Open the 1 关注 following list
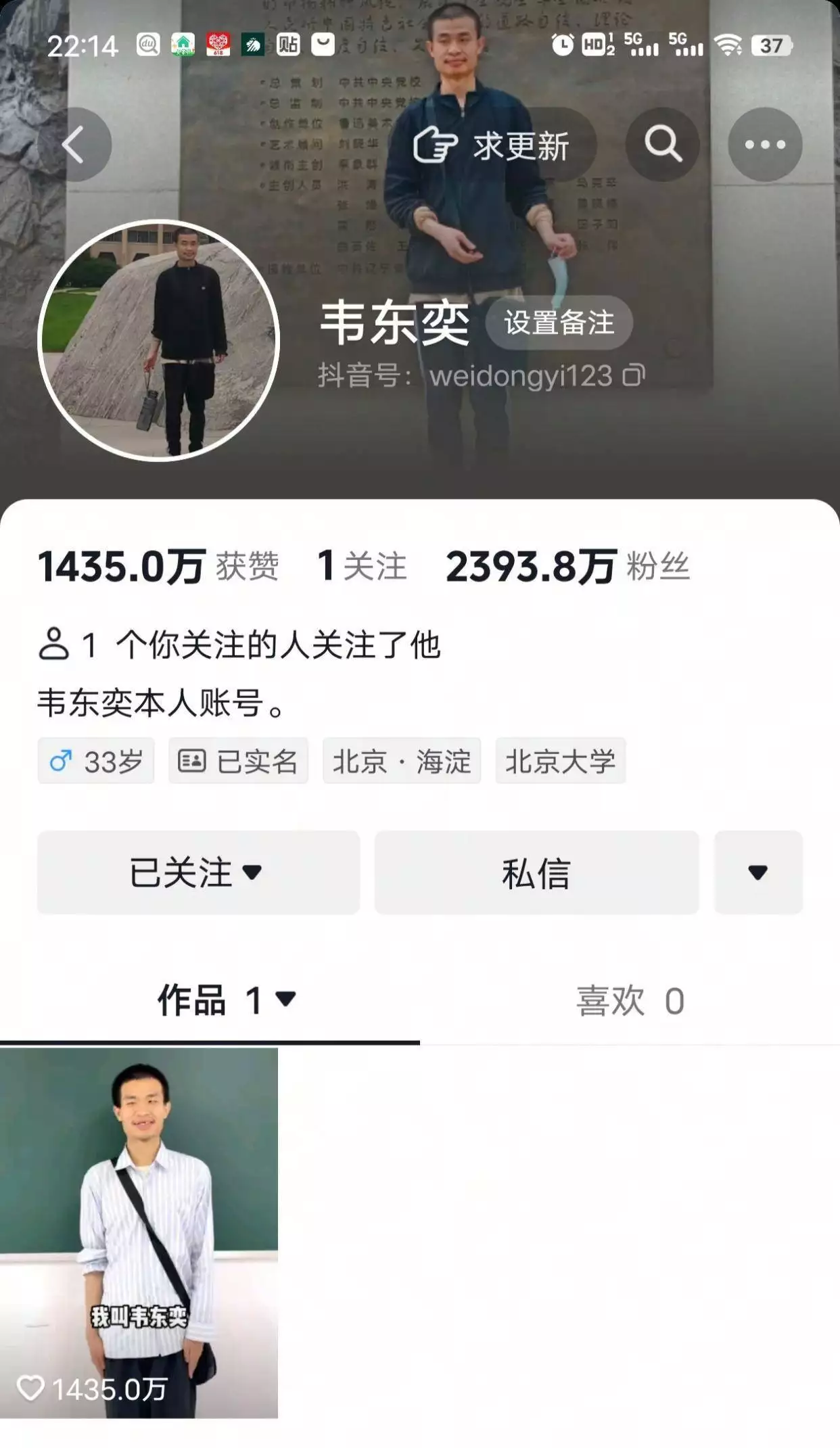The width and height of the screenshot is (840, 1448). tap(362, 566)
